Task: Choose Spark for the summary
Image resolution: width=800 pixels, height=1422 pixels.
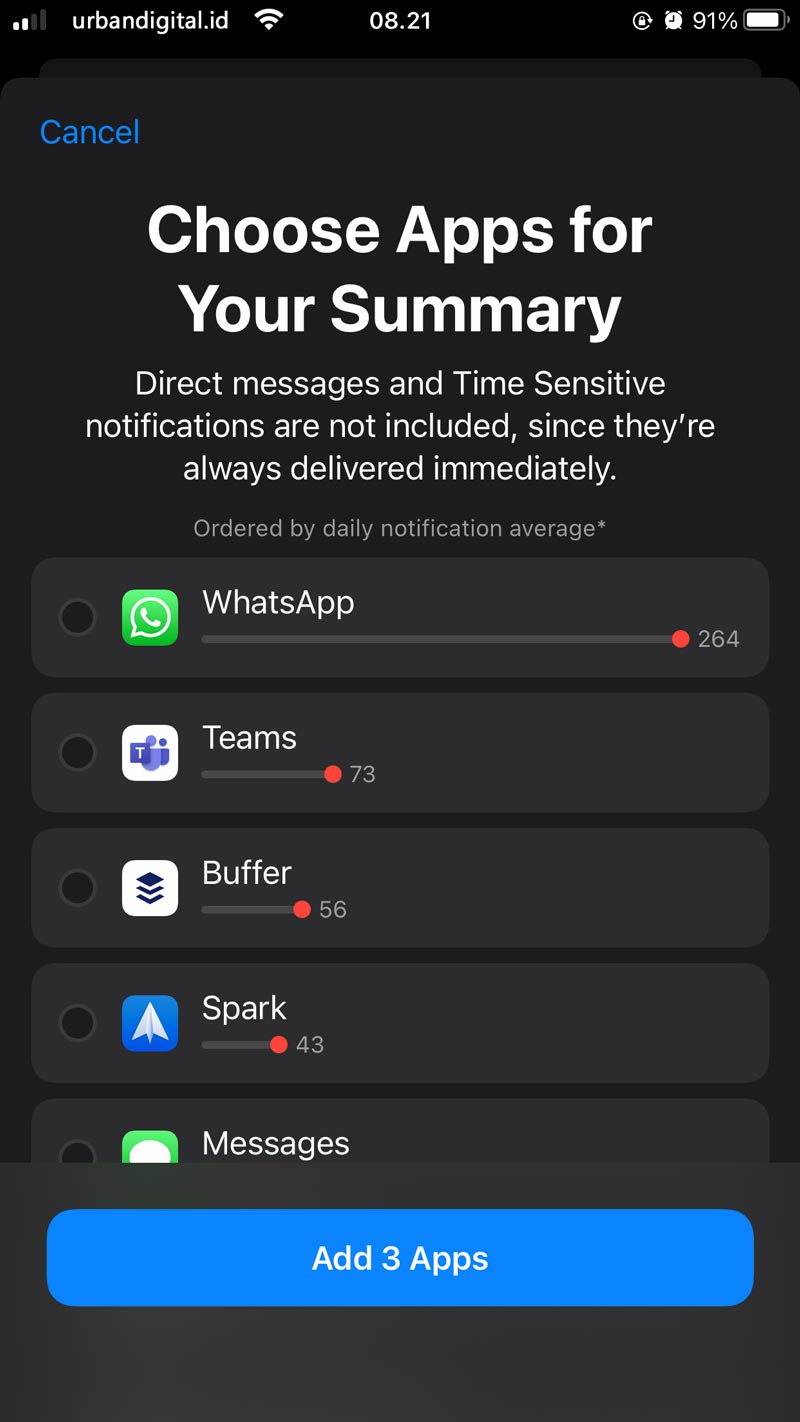Action: 77,1022
